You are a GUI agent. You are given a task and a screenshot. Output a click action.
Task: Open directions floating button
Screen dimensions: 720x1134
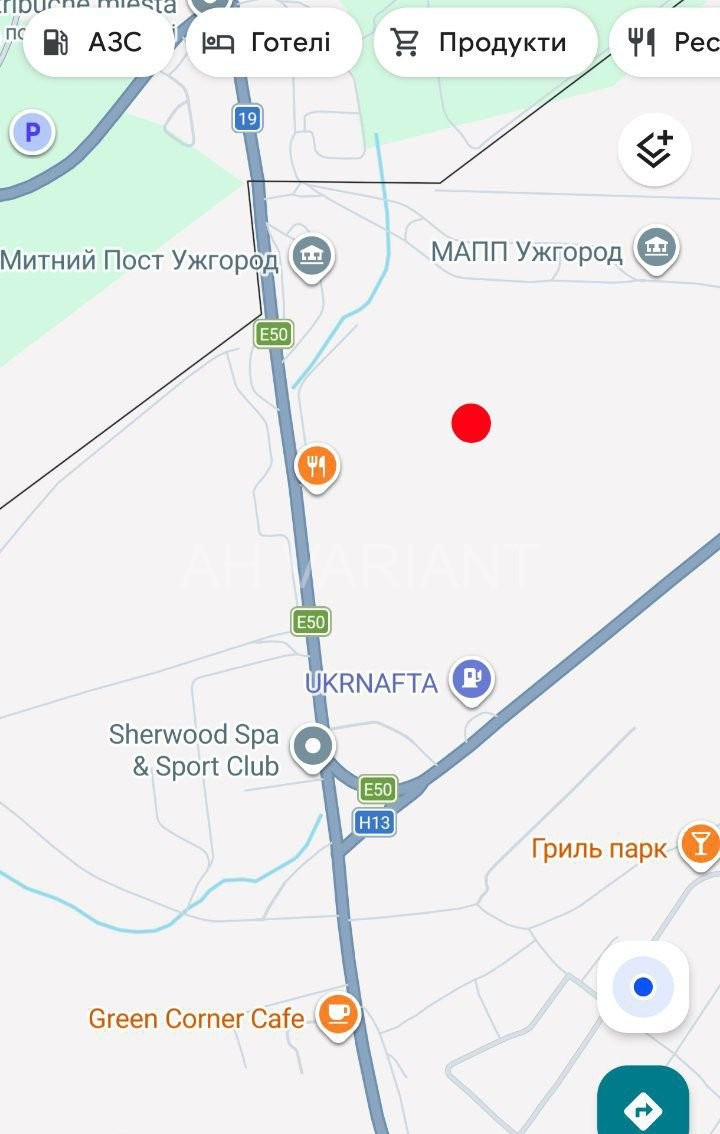click(643, 1105)
